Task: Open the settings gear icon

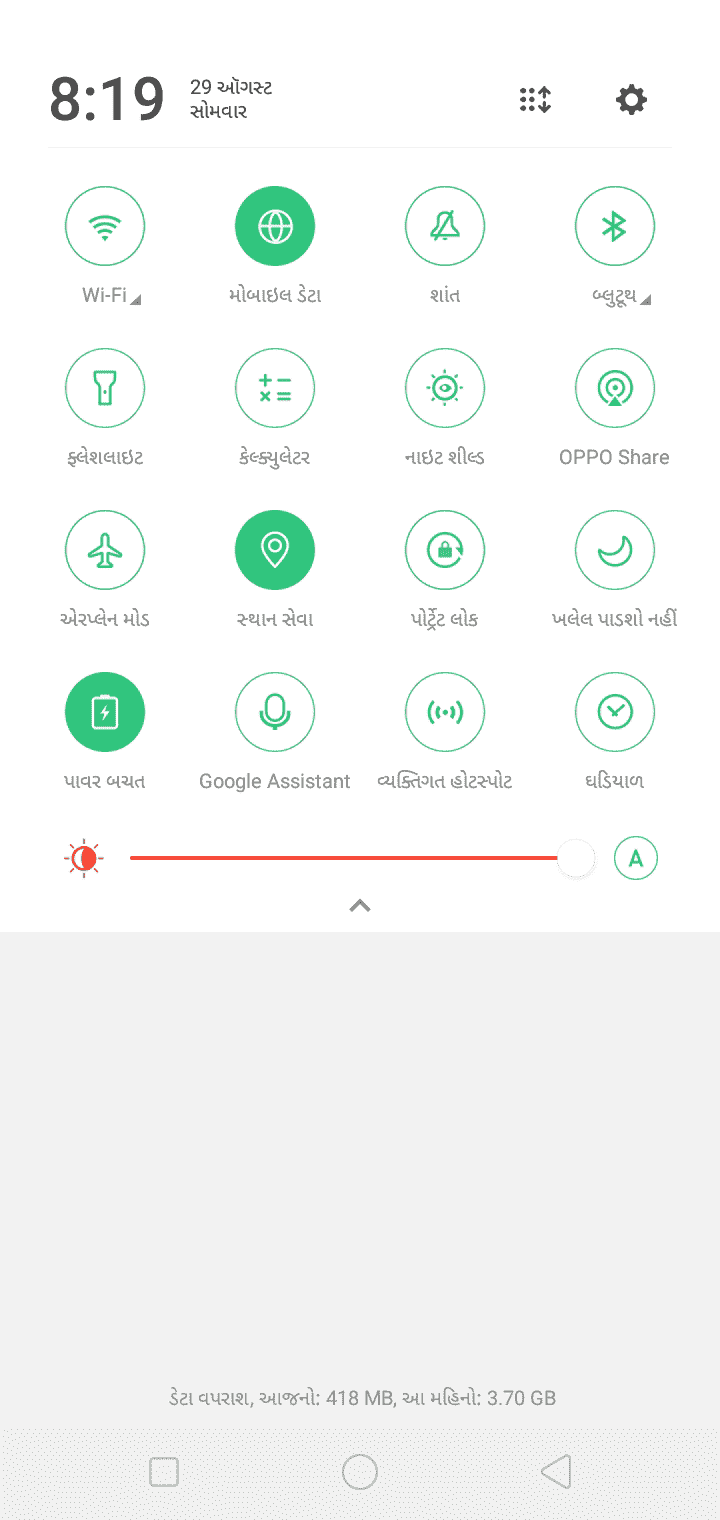Action: (631, 100)
